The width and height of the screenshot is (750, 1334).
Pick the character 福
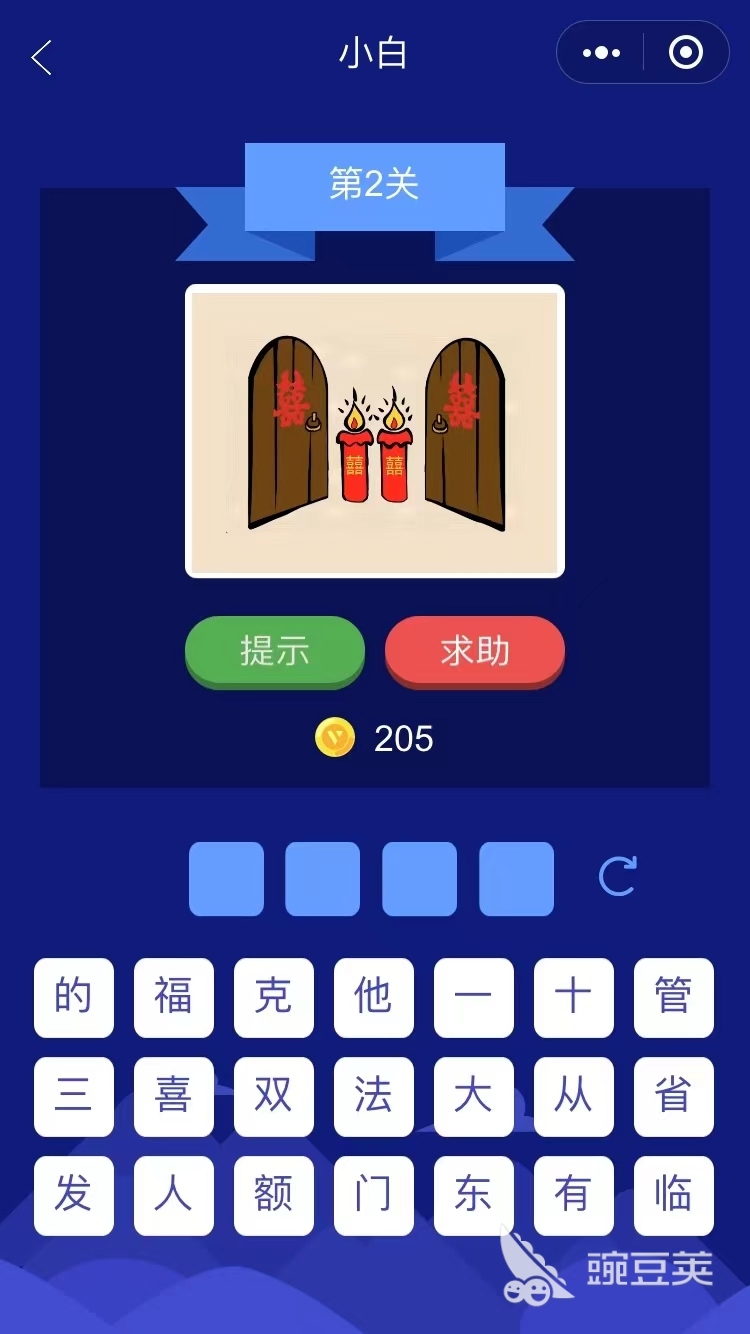(x=173, y=997)
